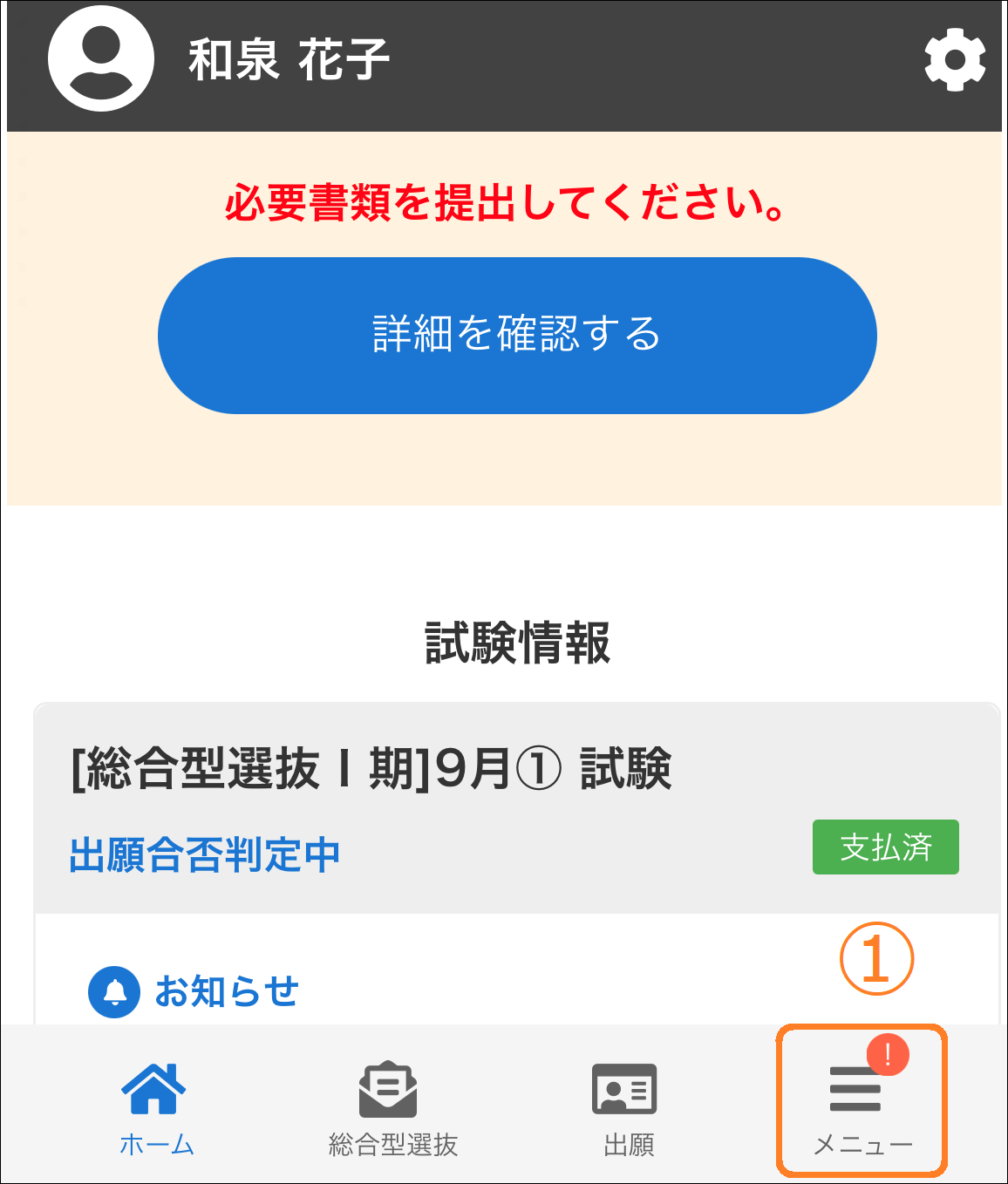Open the 総合型選抜Ⅰ期 9月① 試験 card

click(x=372, y=770)
